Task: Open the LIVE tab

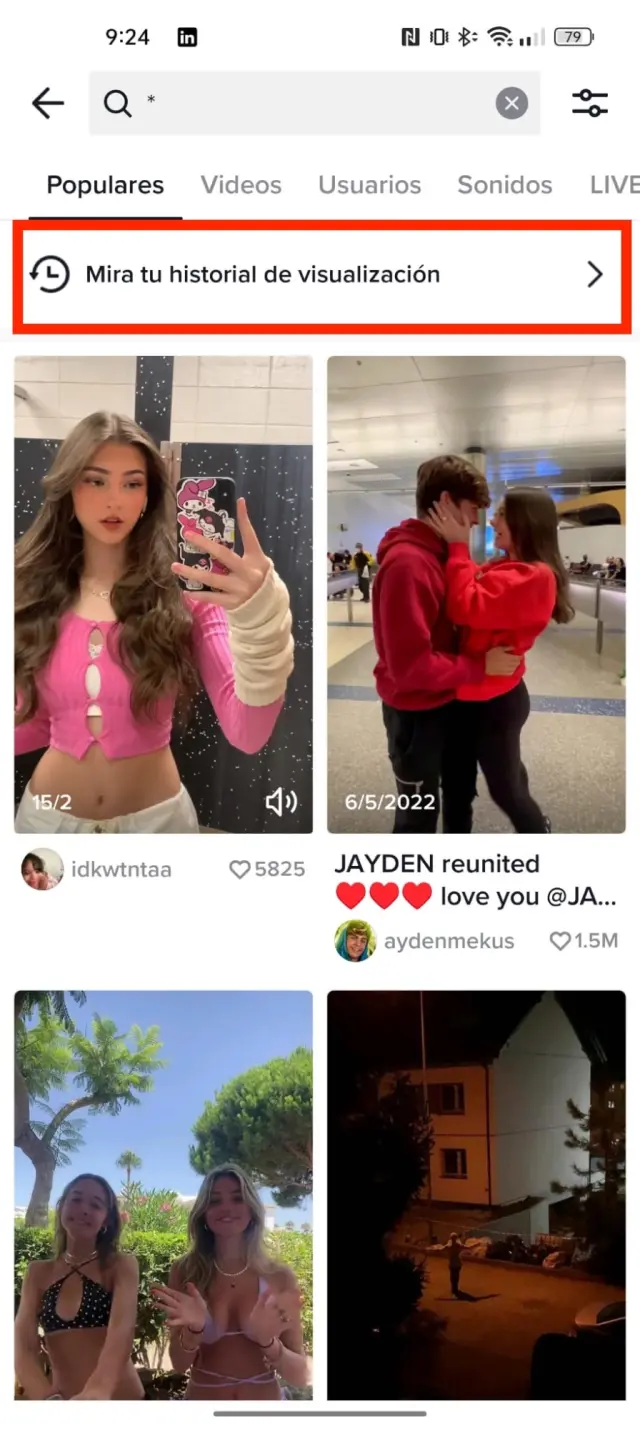Action: point(614,185)
